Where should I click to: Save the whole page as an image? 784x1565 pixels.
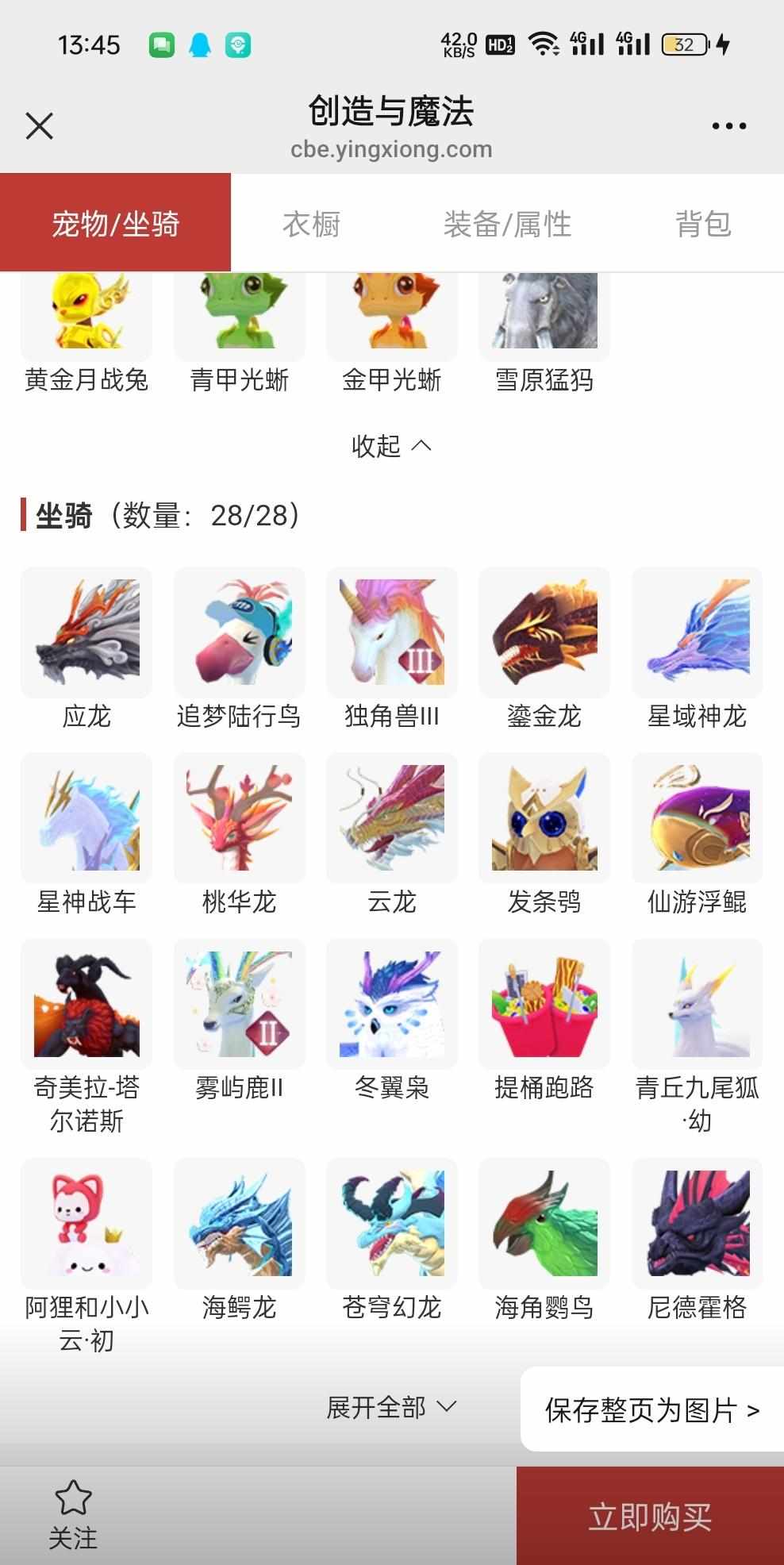tap(651, 1410)
